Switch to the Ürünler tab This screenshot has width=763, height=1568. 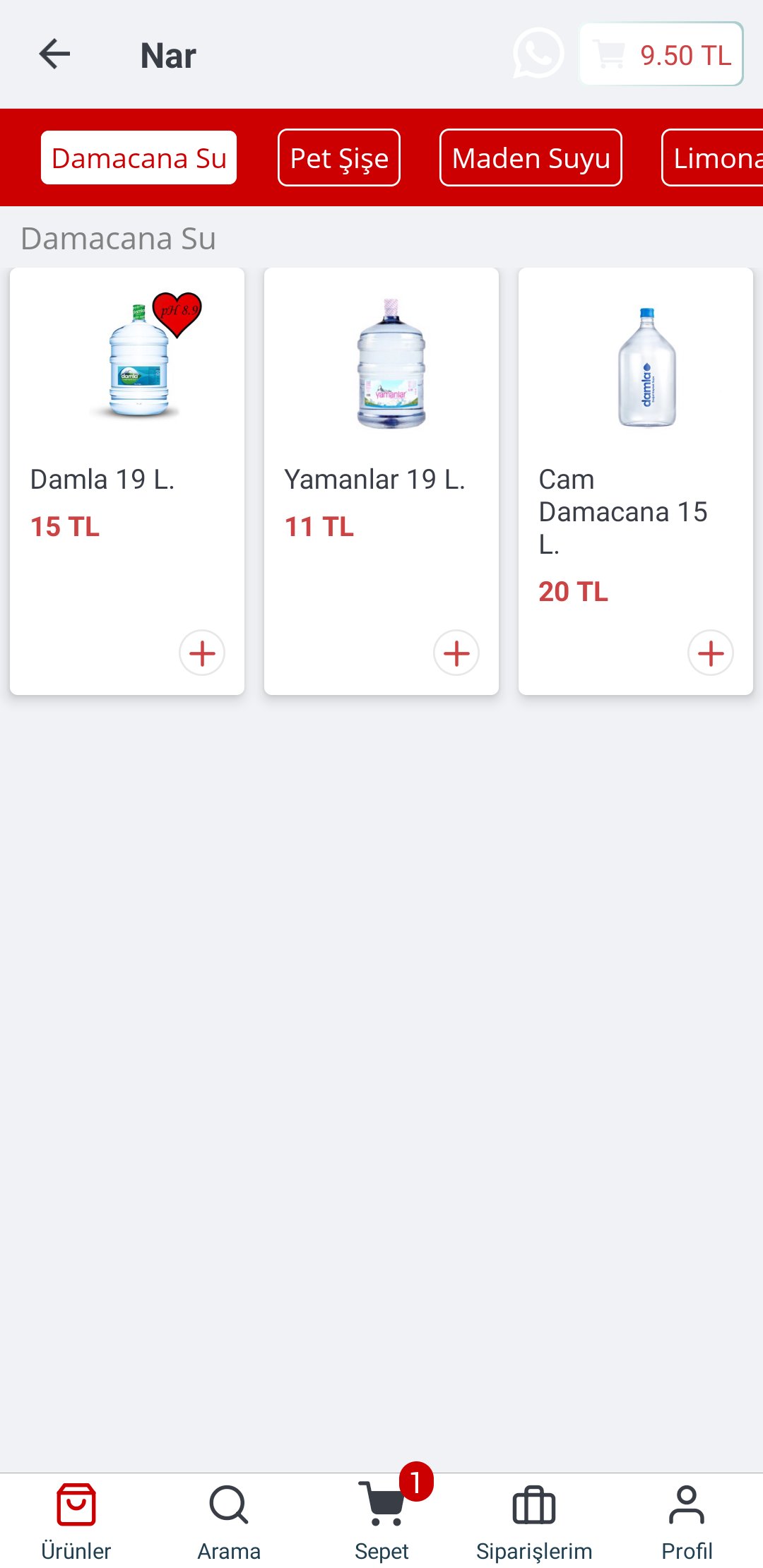click(x=76, y=1521)
